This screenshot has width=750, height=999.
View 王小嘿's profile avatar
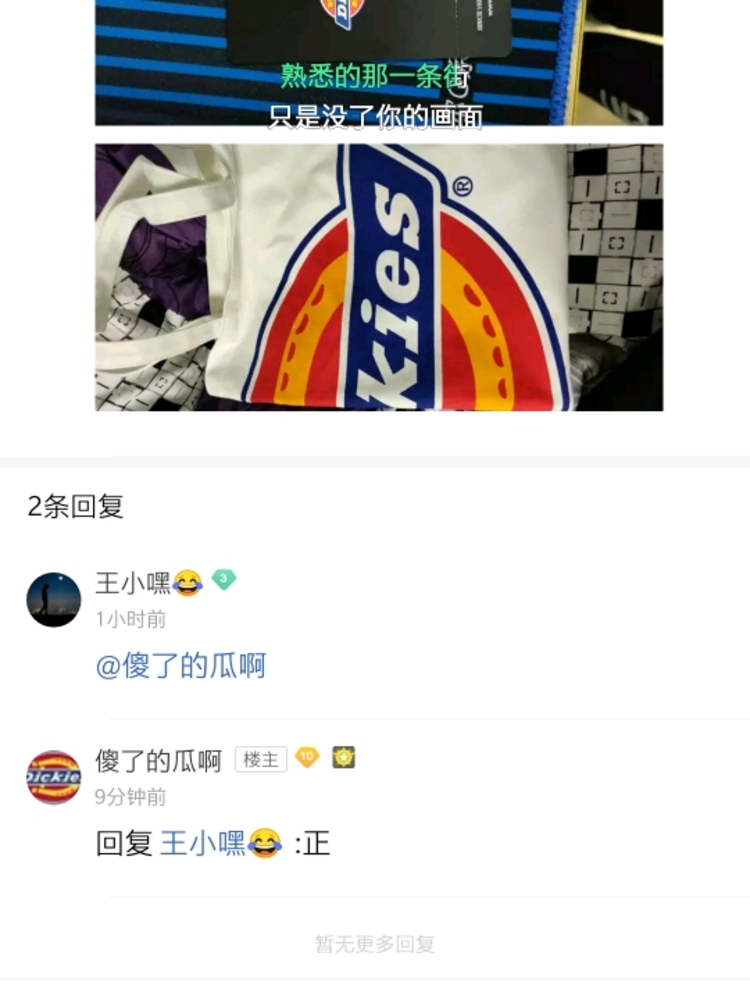(53, 600)
